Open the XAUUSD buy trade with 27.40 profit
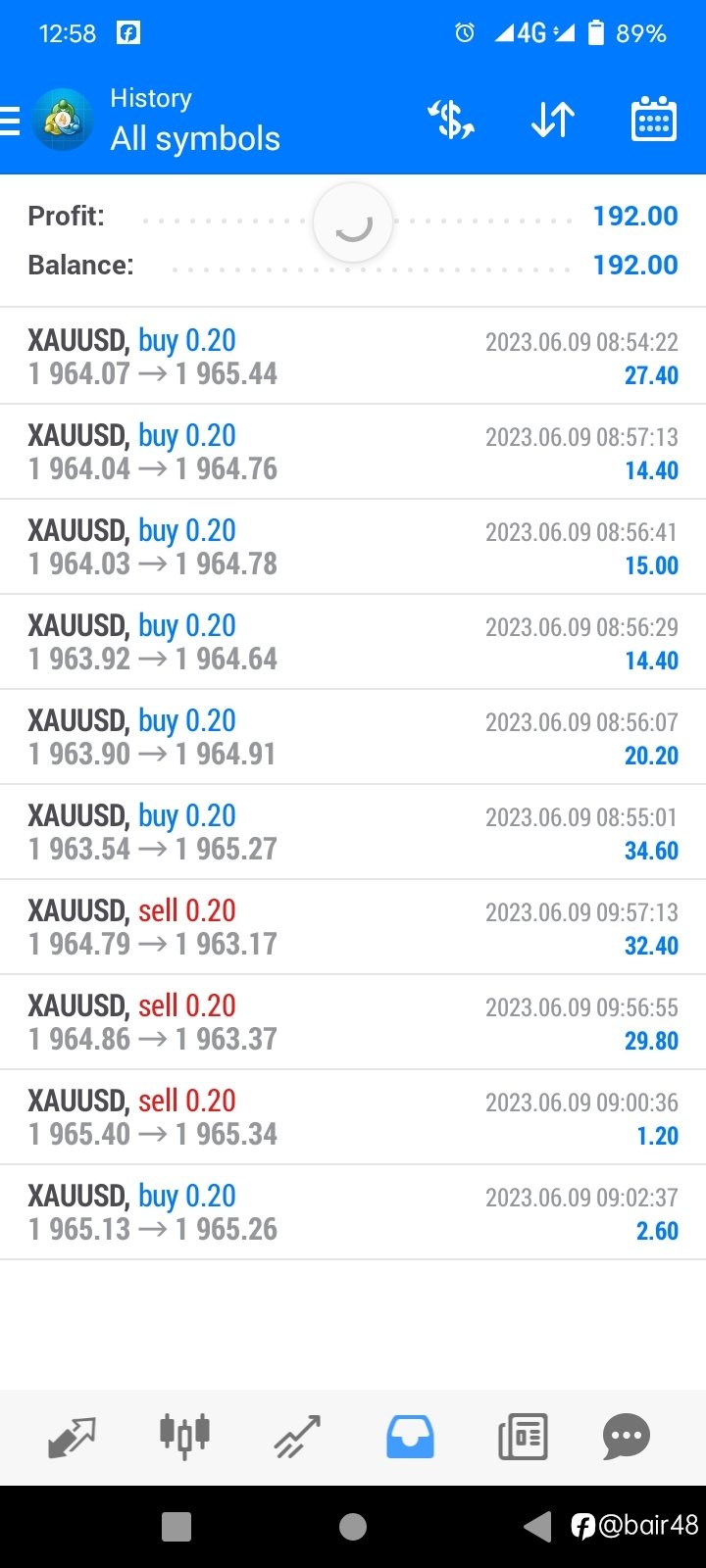Image resolution: width=706 pixels, height=1568 pixels. pyautogui.click(x=353, y=357)
